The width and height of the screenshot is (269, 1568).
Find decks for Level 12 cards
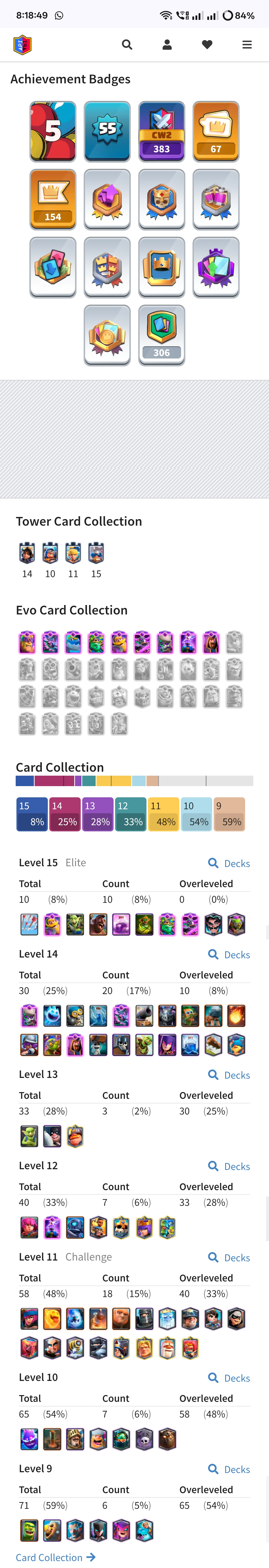coord(229,1166)
